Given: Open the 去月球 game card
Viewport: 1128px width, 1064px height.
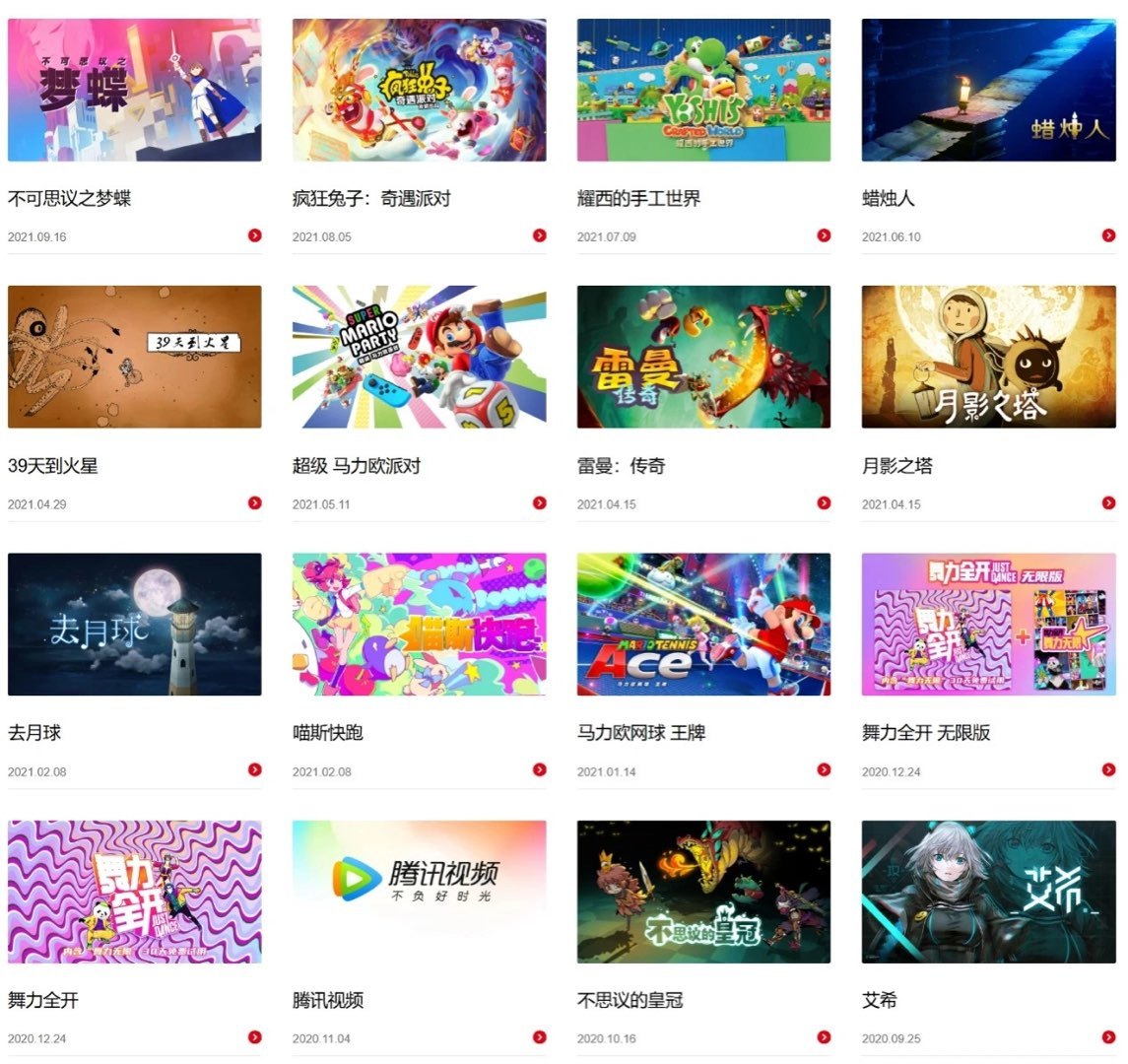Looking at the screenshot, I should 134,625.
